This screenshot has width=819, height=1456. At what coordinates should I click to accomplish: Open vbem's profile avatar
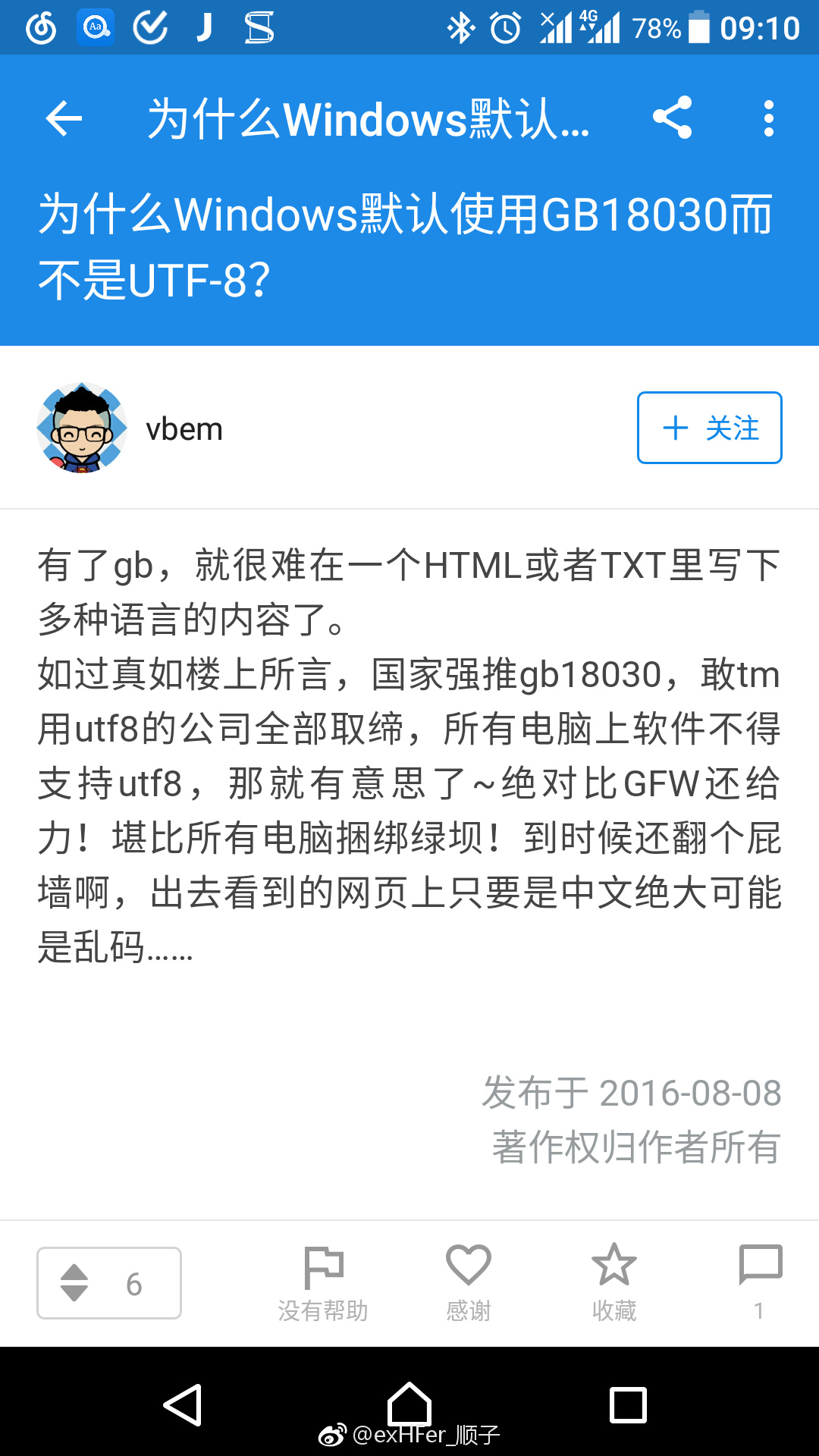click(x=82, y=428)
